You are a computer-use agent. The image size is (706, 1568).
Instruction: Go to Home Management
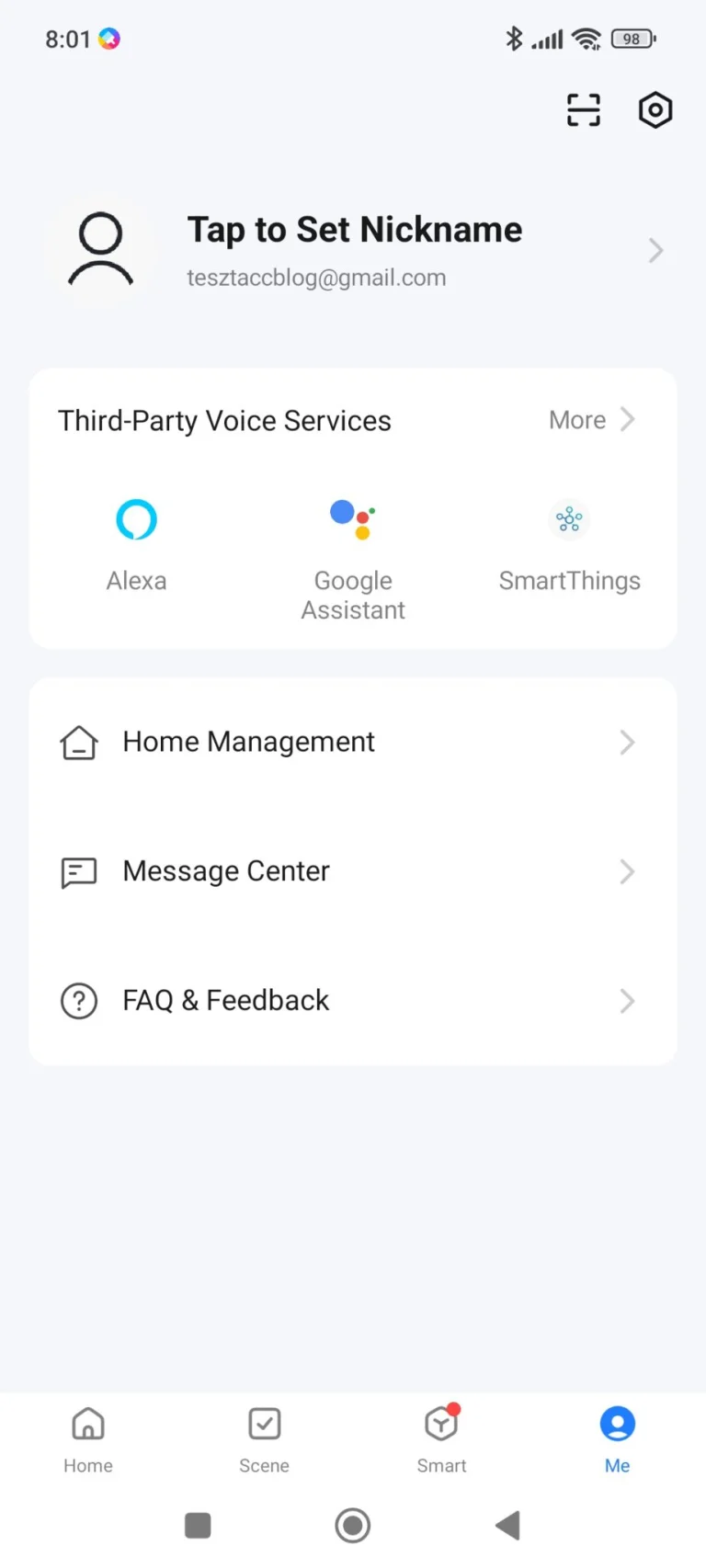point(353,742)
